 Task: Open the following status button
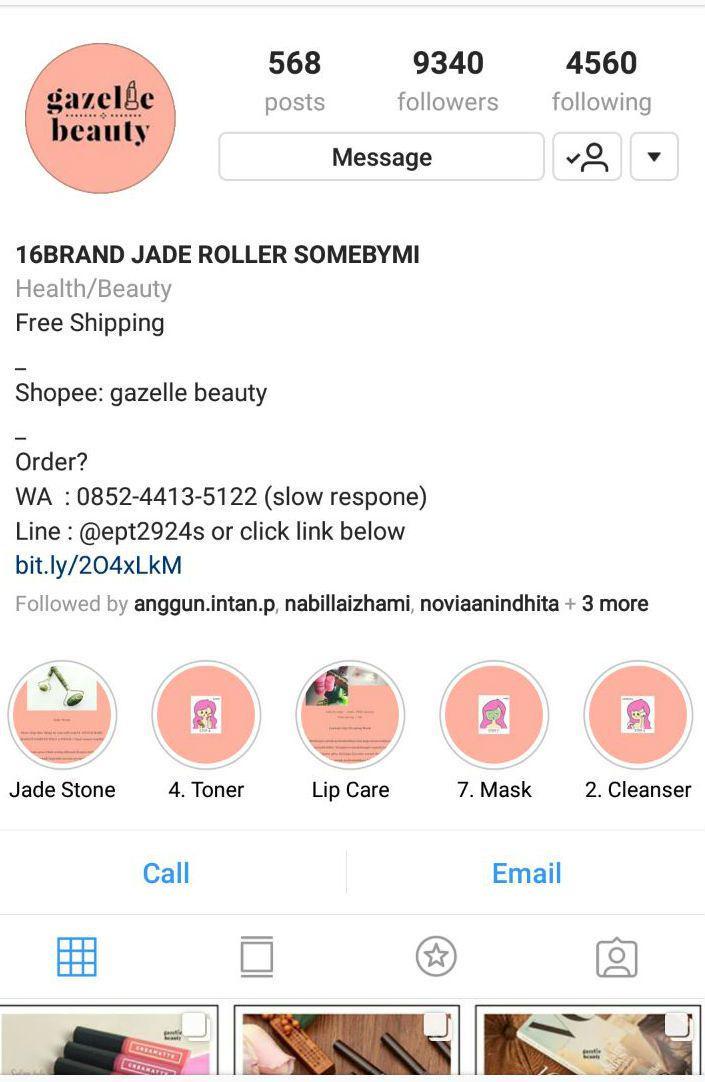[587, 157]
